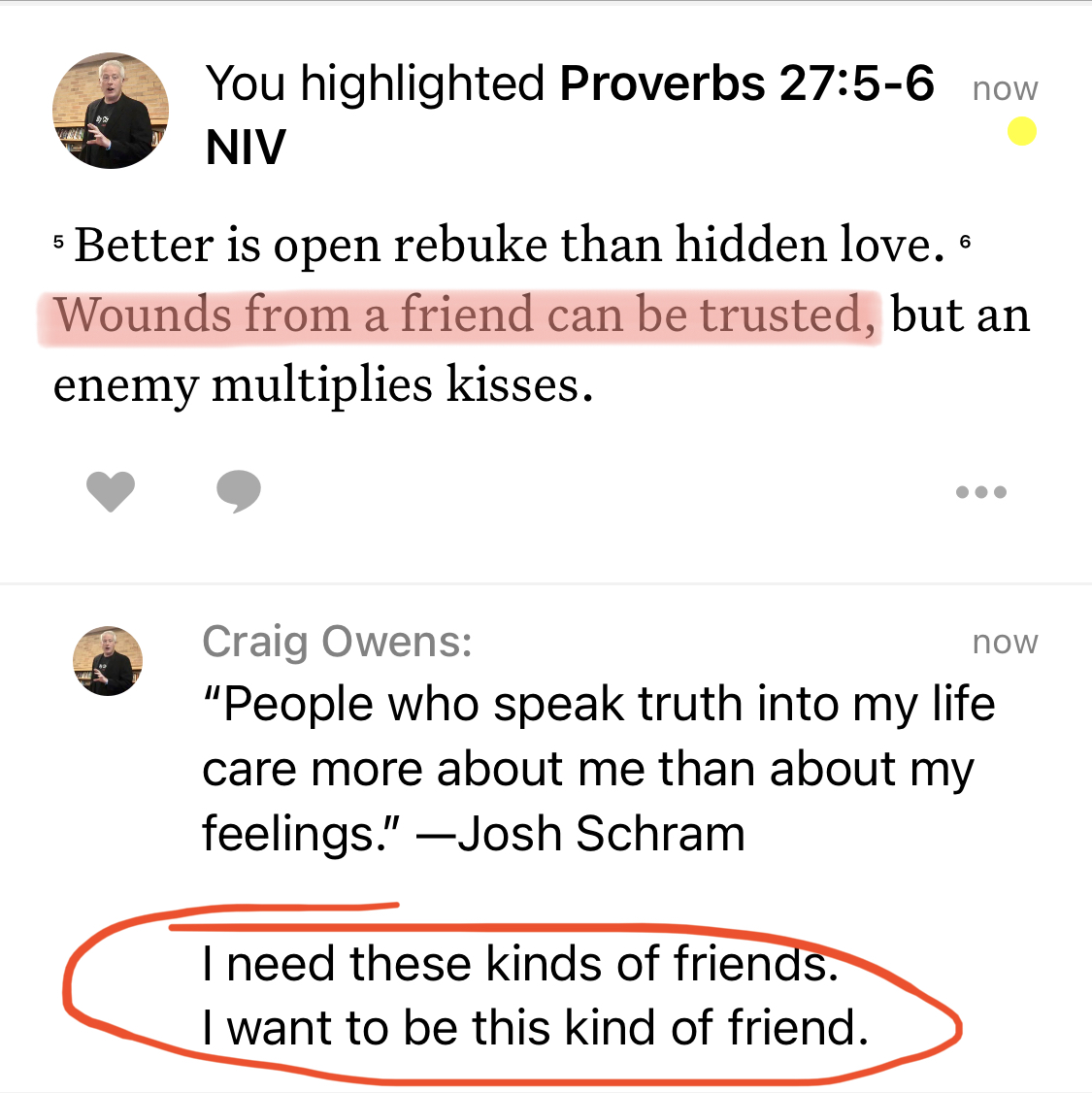Open Craig Owens' profile from his comment
Image resolution: width=1092 pixels, height=1093 pixels.
[x=337, y=642]
